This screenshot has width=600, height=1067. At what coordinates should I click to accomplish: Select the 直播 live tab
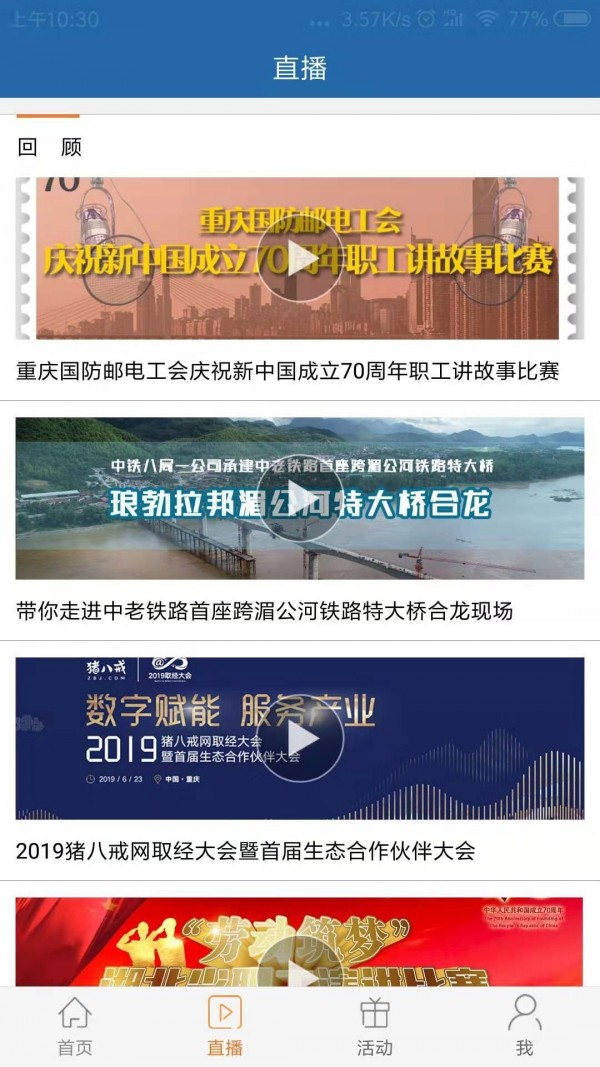225,1027
